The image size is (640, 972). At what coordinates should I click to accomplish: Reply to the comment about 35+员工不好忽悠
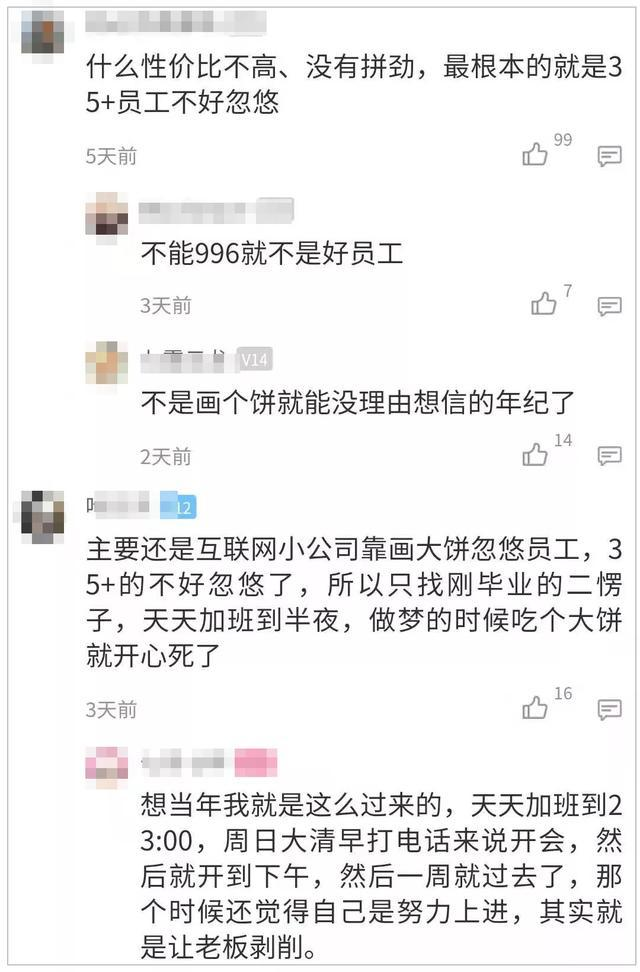click(609, 156)
